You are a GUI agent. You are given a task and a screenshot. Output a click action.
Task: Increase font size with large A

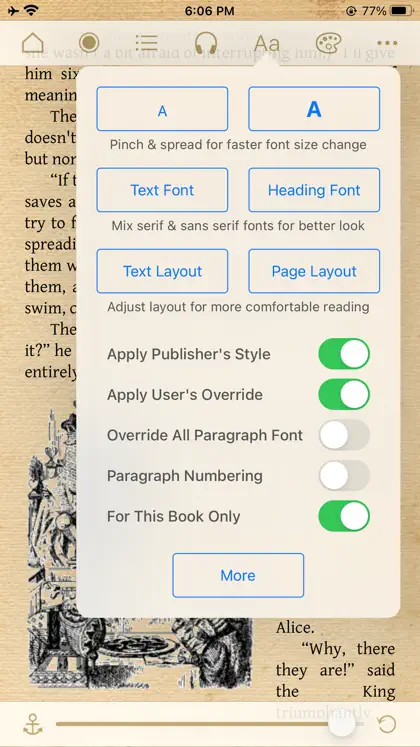pyautogui.click(x=314, y=109)
